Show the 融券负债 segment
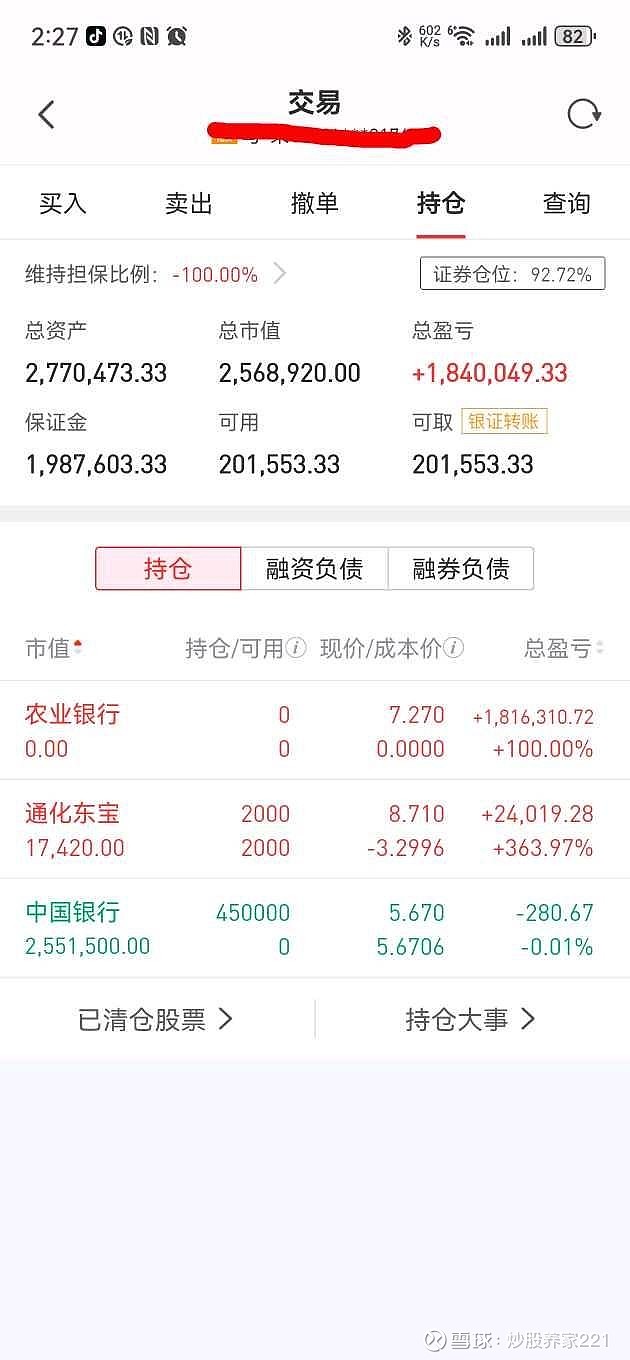This screenshot has height=1360, width=630. point(461,569)
